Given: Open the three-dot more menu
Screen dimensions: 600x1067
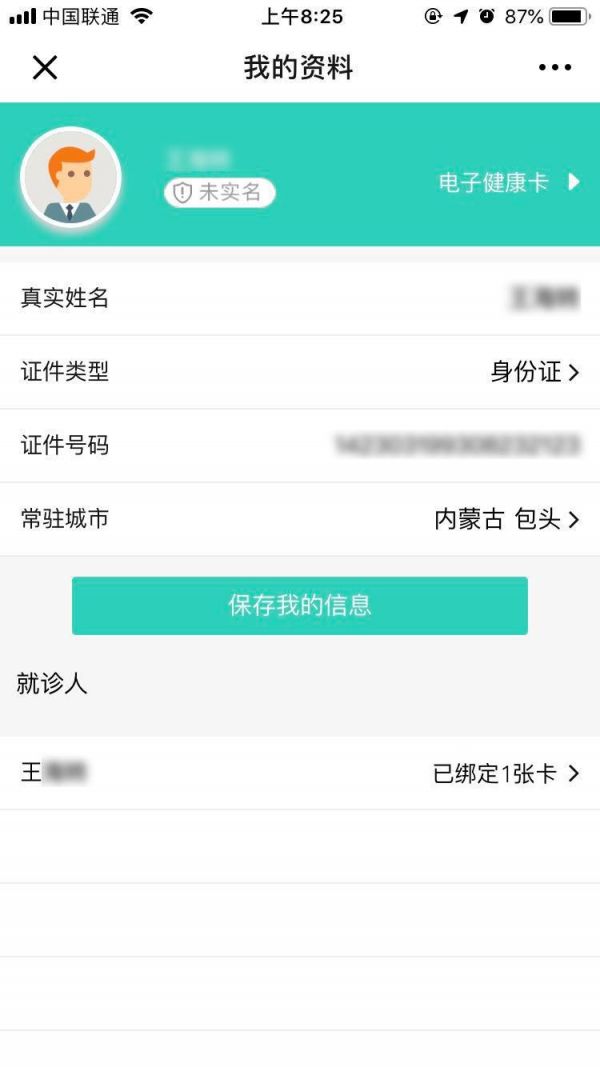Looking at the screenshot, I should tap(555, 68).
